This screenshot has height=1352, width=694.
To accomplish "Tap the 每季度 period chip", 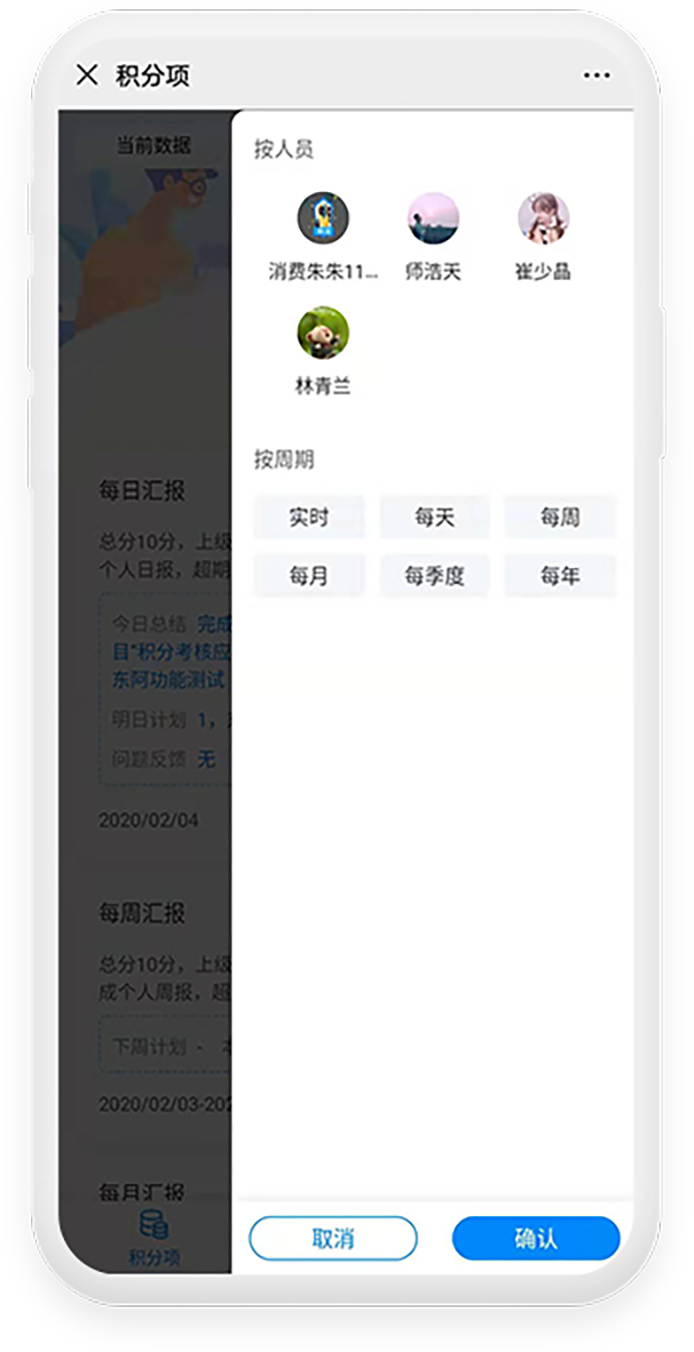I will coord(434,575).
